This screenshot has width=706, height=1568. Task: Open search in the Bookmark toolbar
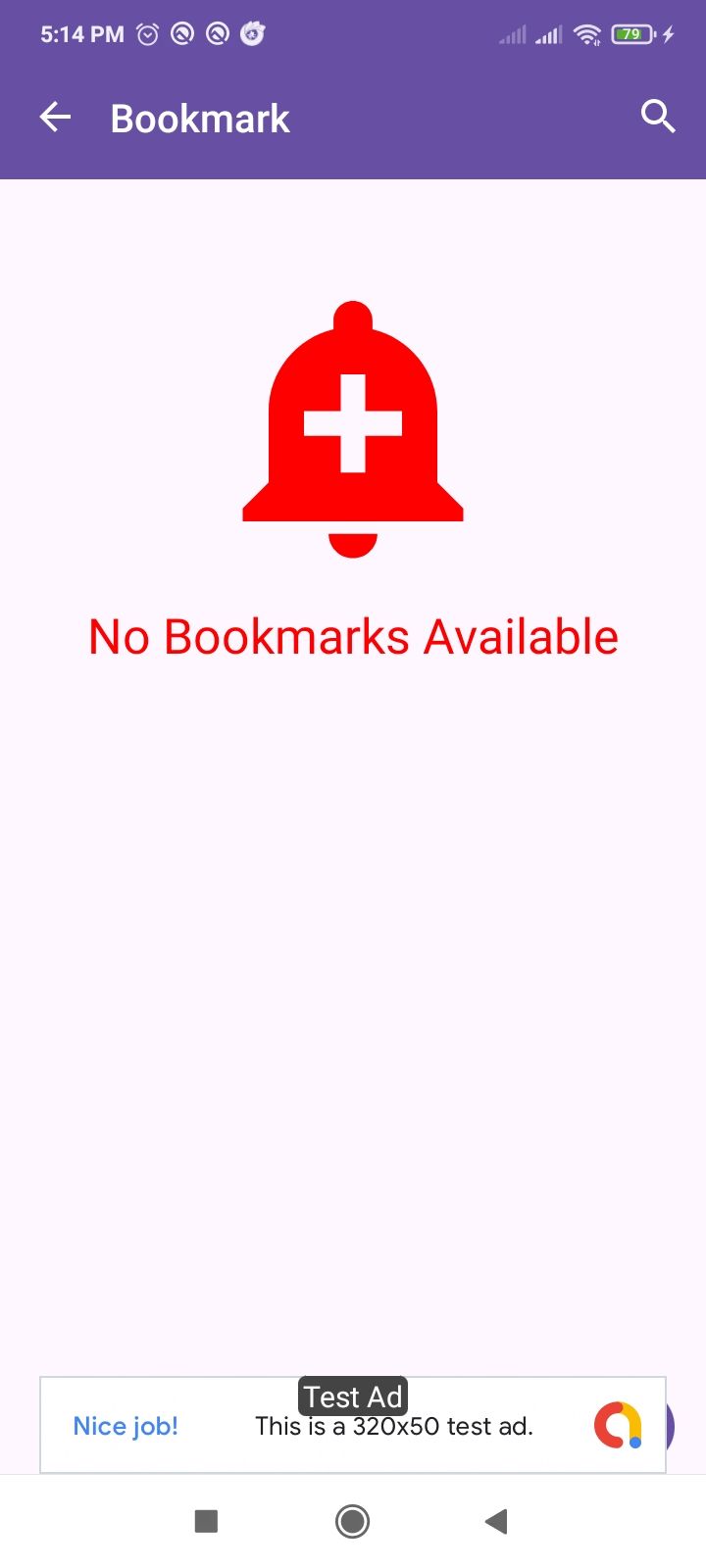658,118
